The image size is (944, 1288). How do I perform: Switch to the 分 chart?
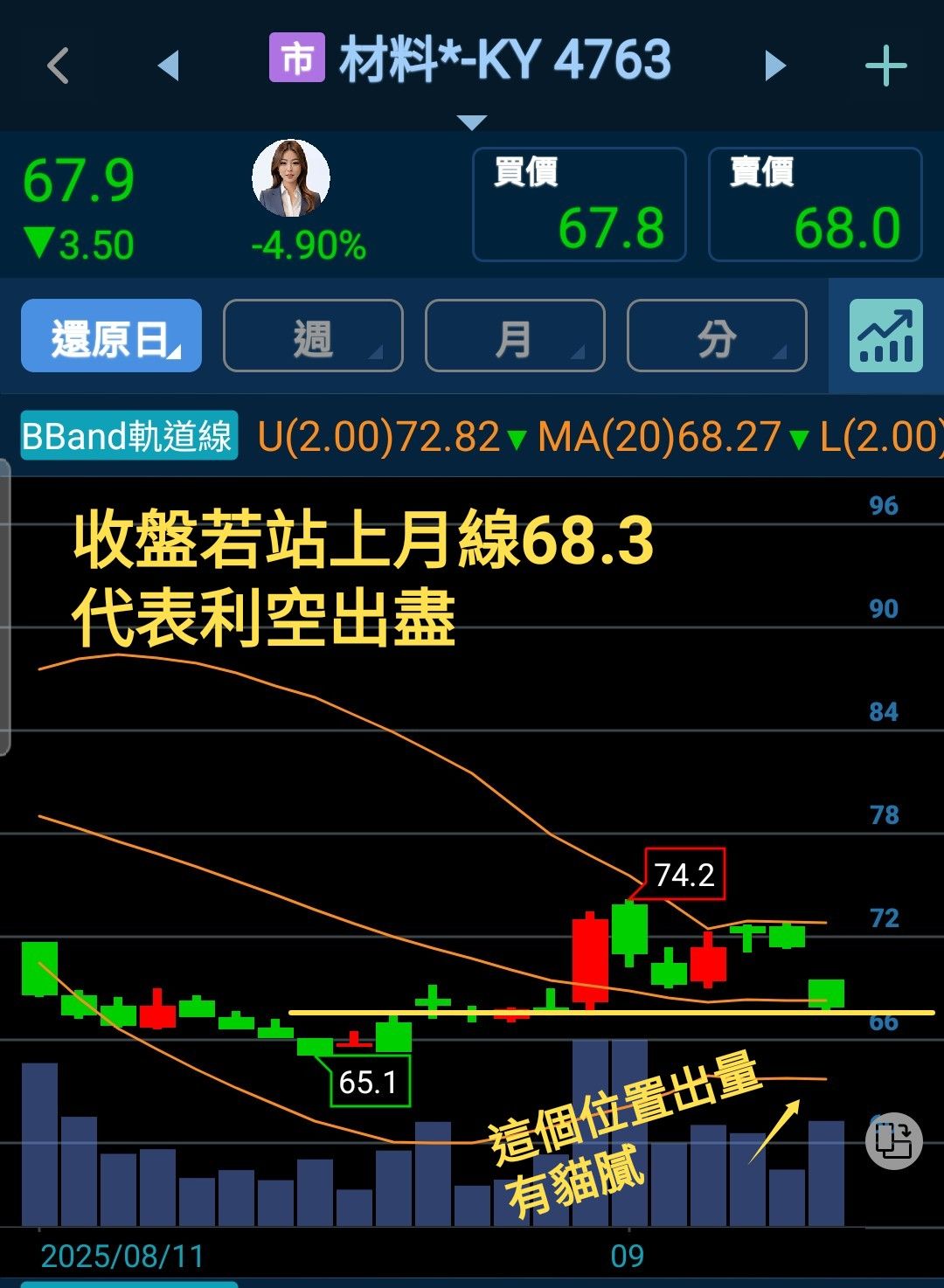point(717,336)
